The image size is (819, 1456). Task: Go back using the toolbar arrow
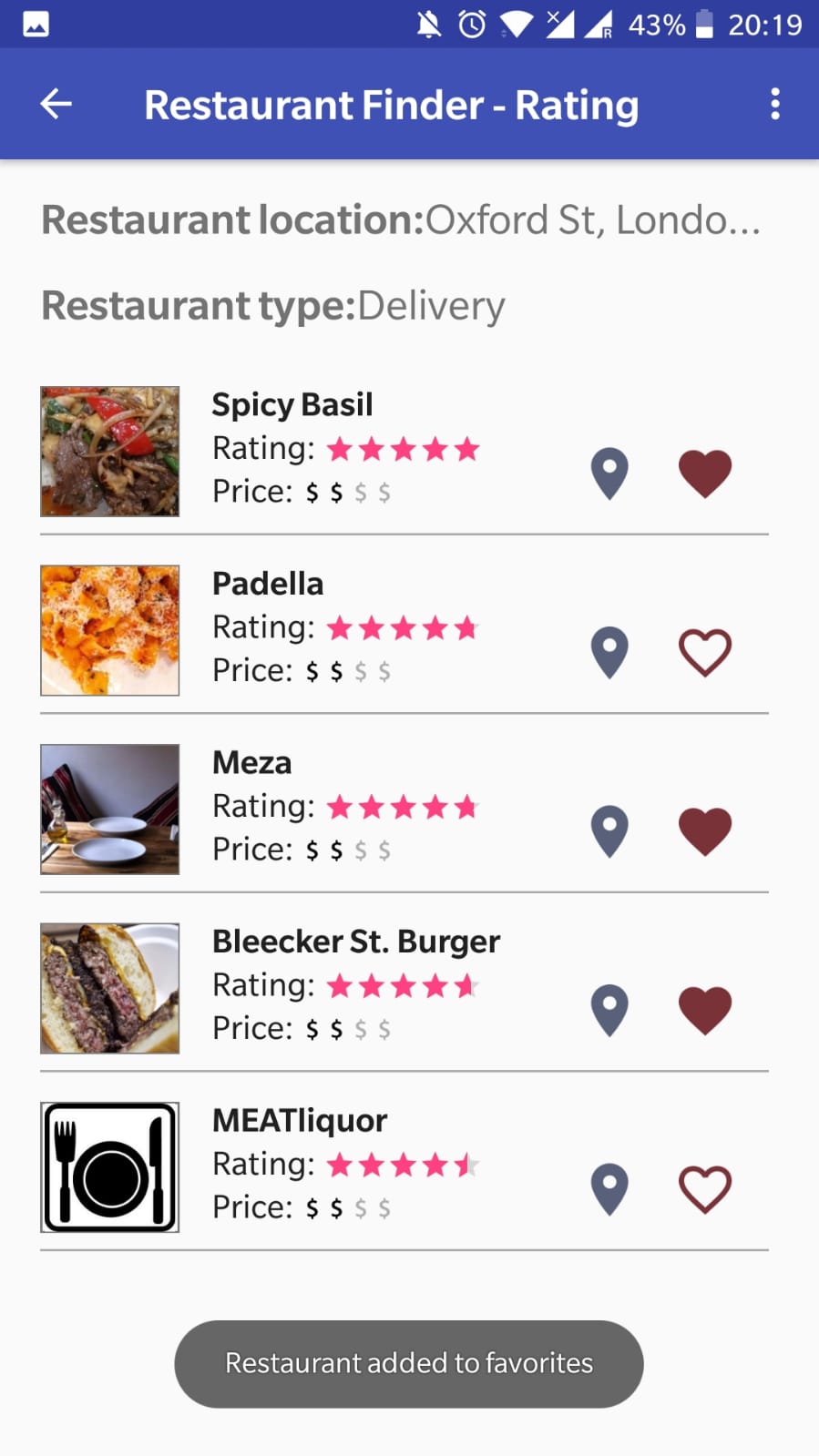click(56, 104)
